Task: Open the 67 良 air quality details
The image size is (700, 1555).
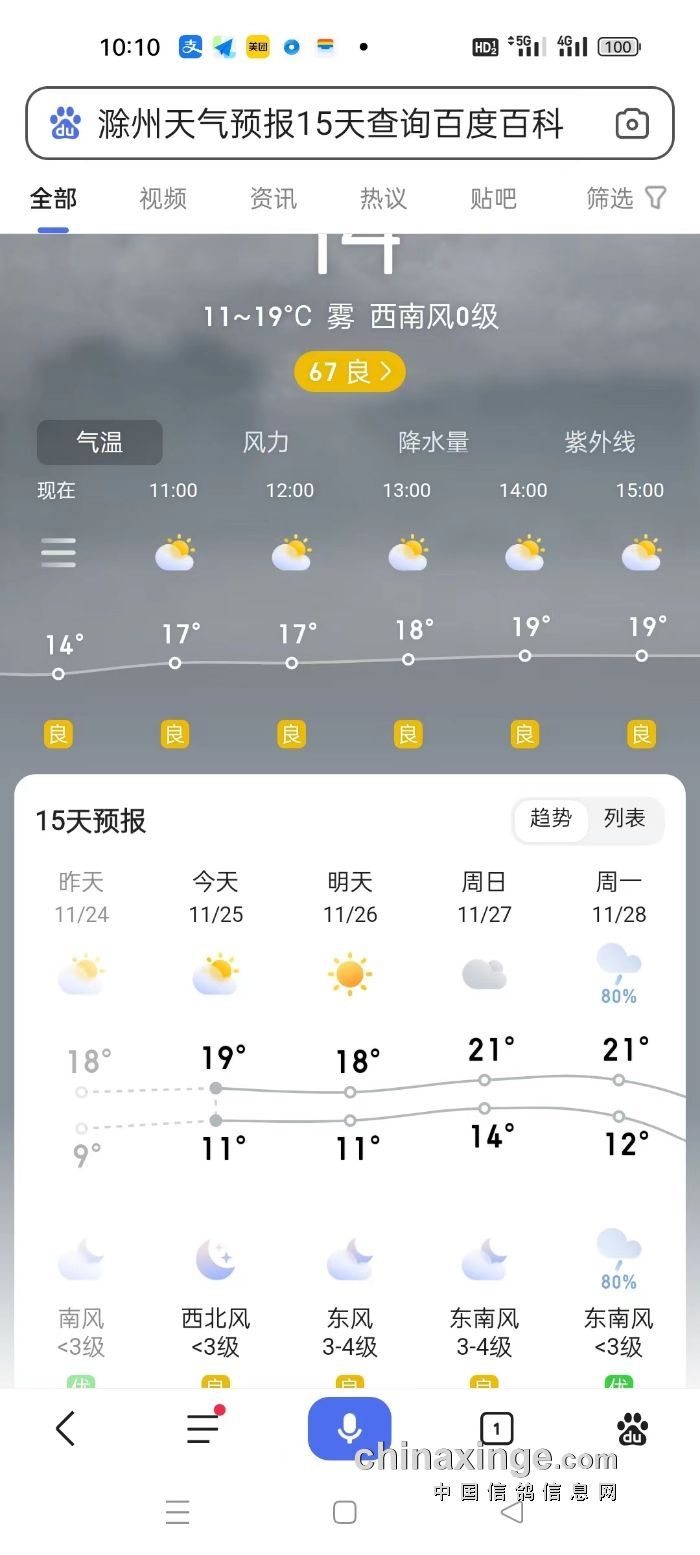Action: pyautogui.click(x=349, y=372)
